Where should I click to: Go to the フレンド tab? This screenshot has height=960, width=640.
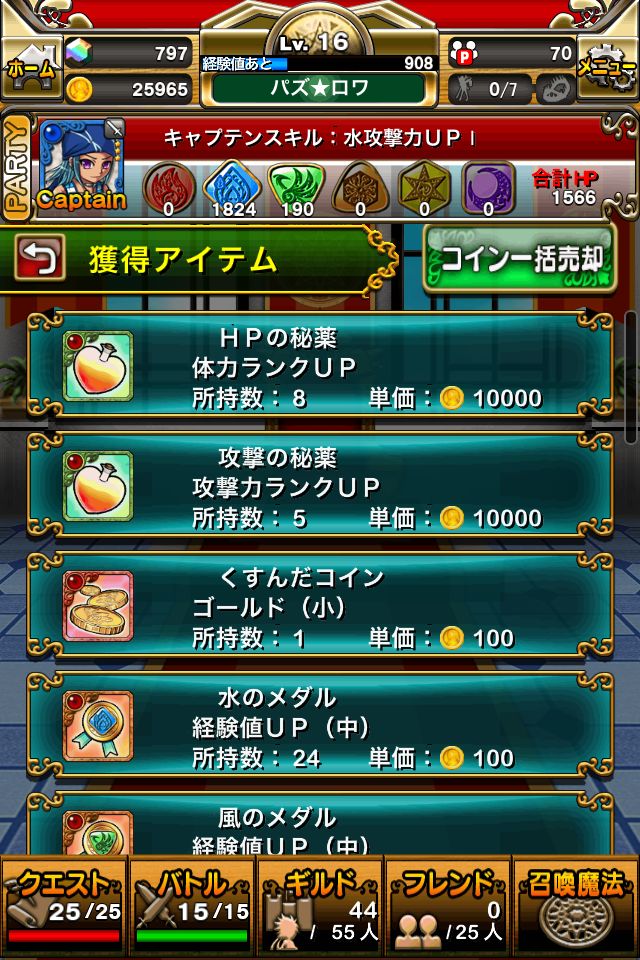(x=447, y=906)
